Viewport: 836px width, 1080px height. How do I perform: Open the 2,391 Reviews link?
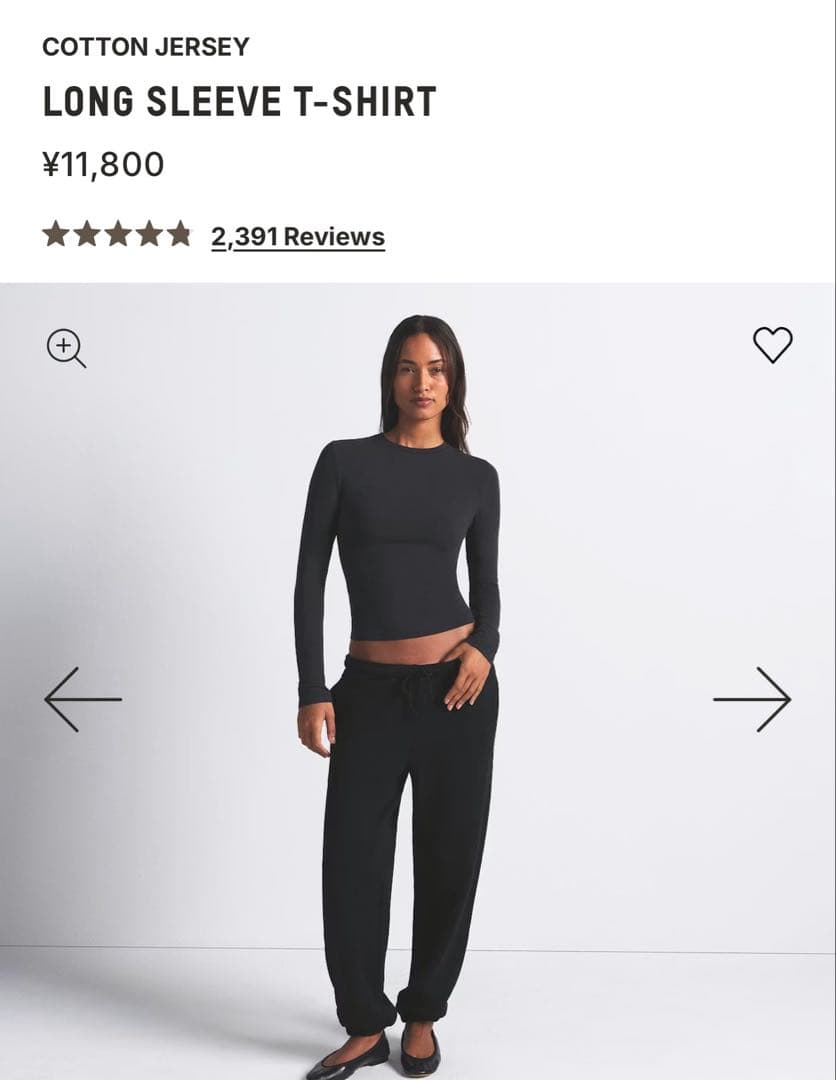pyautogui.click(x=297, y=237)
